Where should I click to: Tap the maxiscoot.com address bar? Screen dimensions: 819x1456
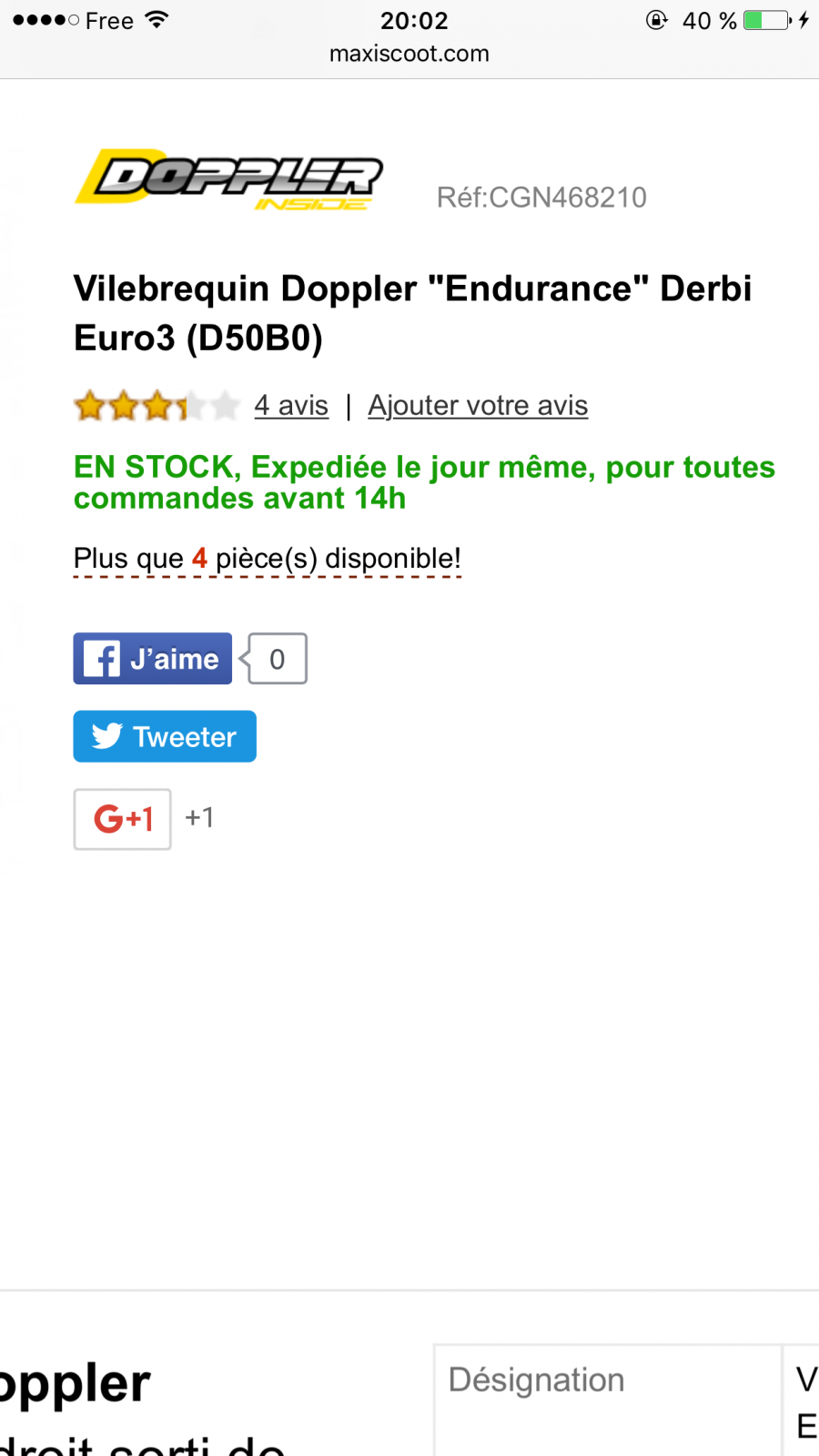pos(409,54)
